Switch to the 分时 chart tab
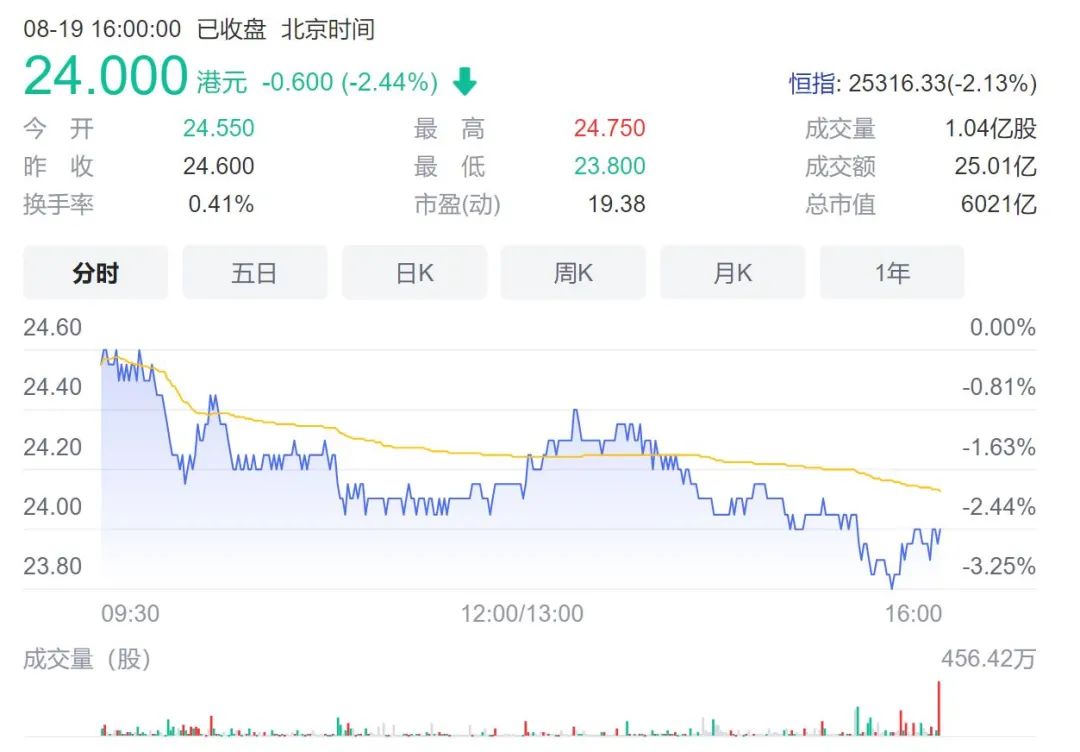This screenshot has height=752, width=1080. [96, 273]
